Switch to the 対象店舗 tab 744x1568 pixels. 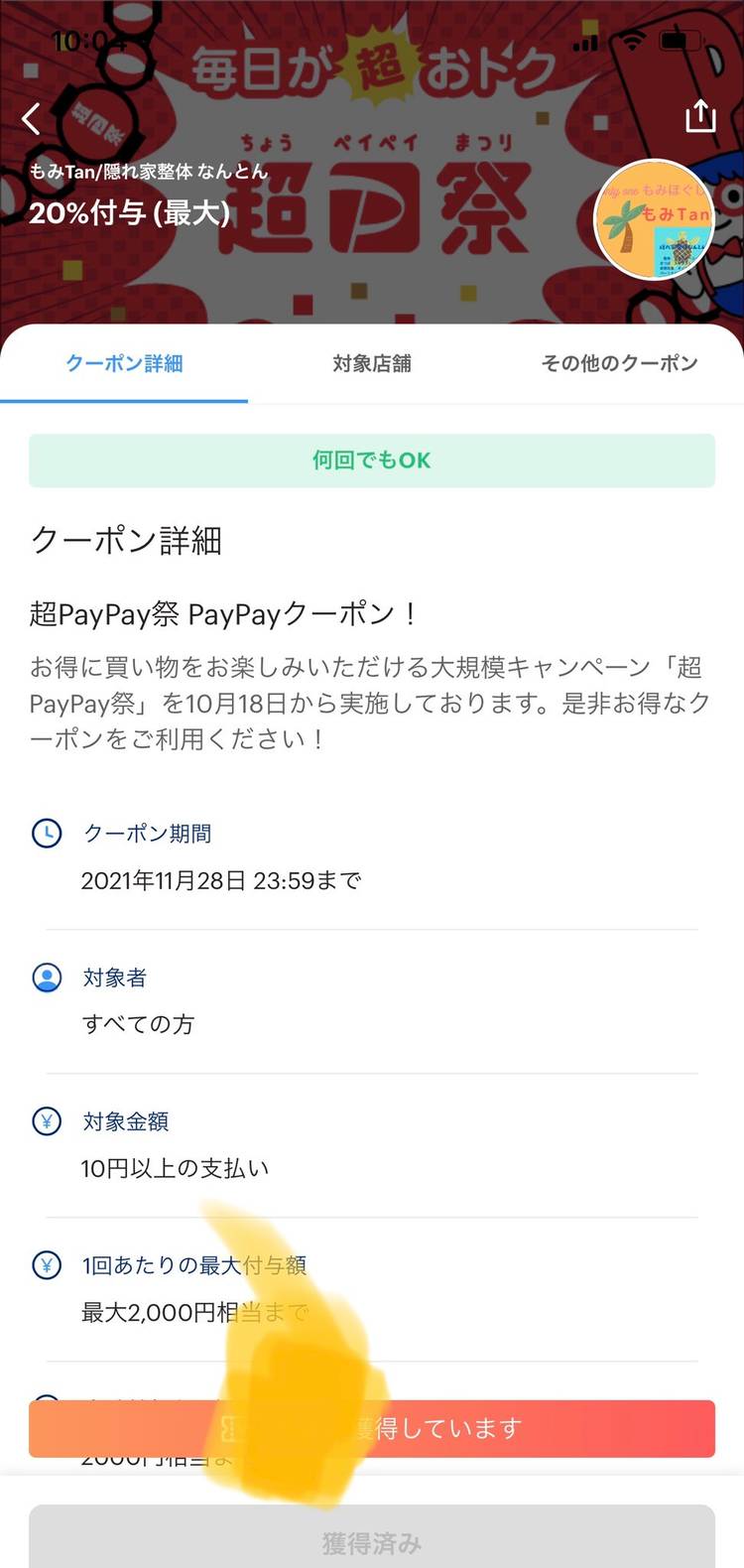(x=372, y=363)
